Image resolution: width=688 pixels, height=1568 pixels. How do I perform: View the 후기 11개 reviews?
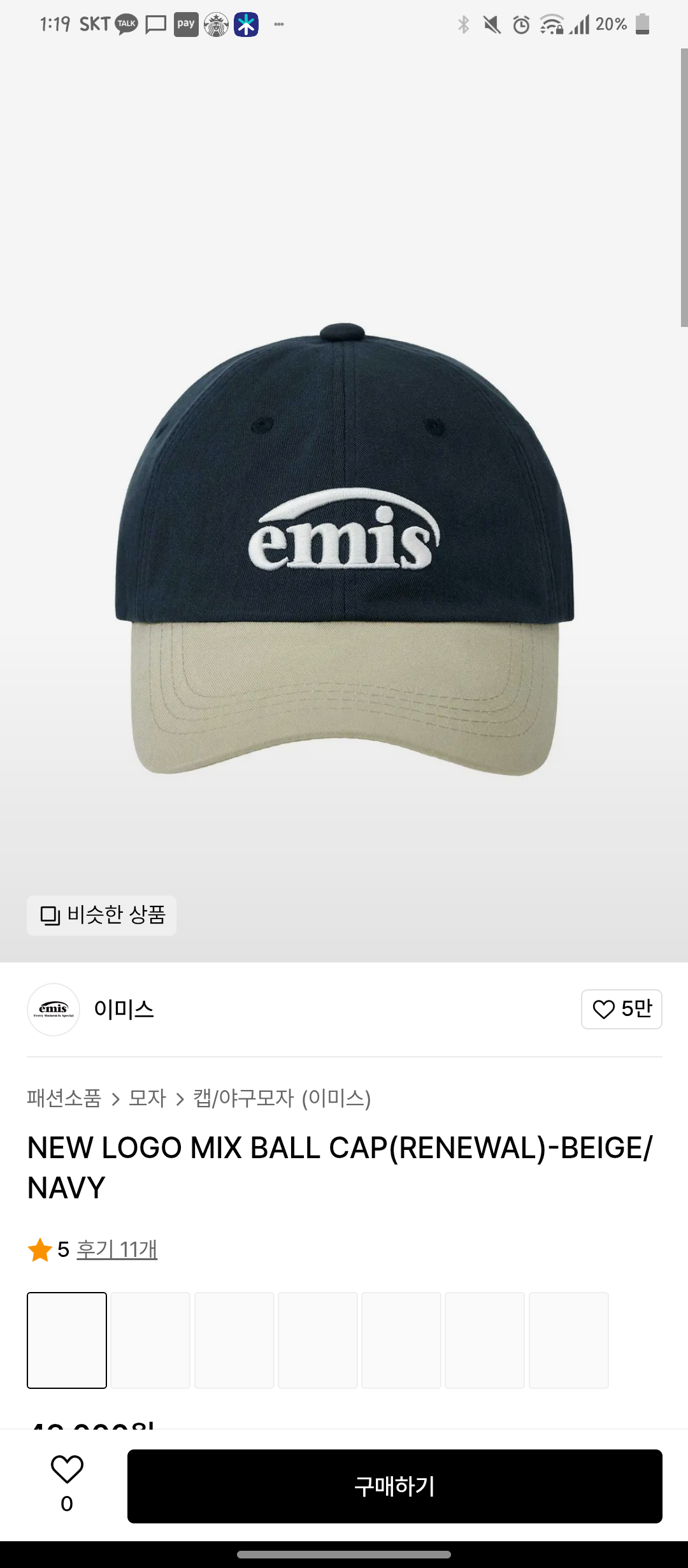pyautogui.click(x=117, y=1249)
